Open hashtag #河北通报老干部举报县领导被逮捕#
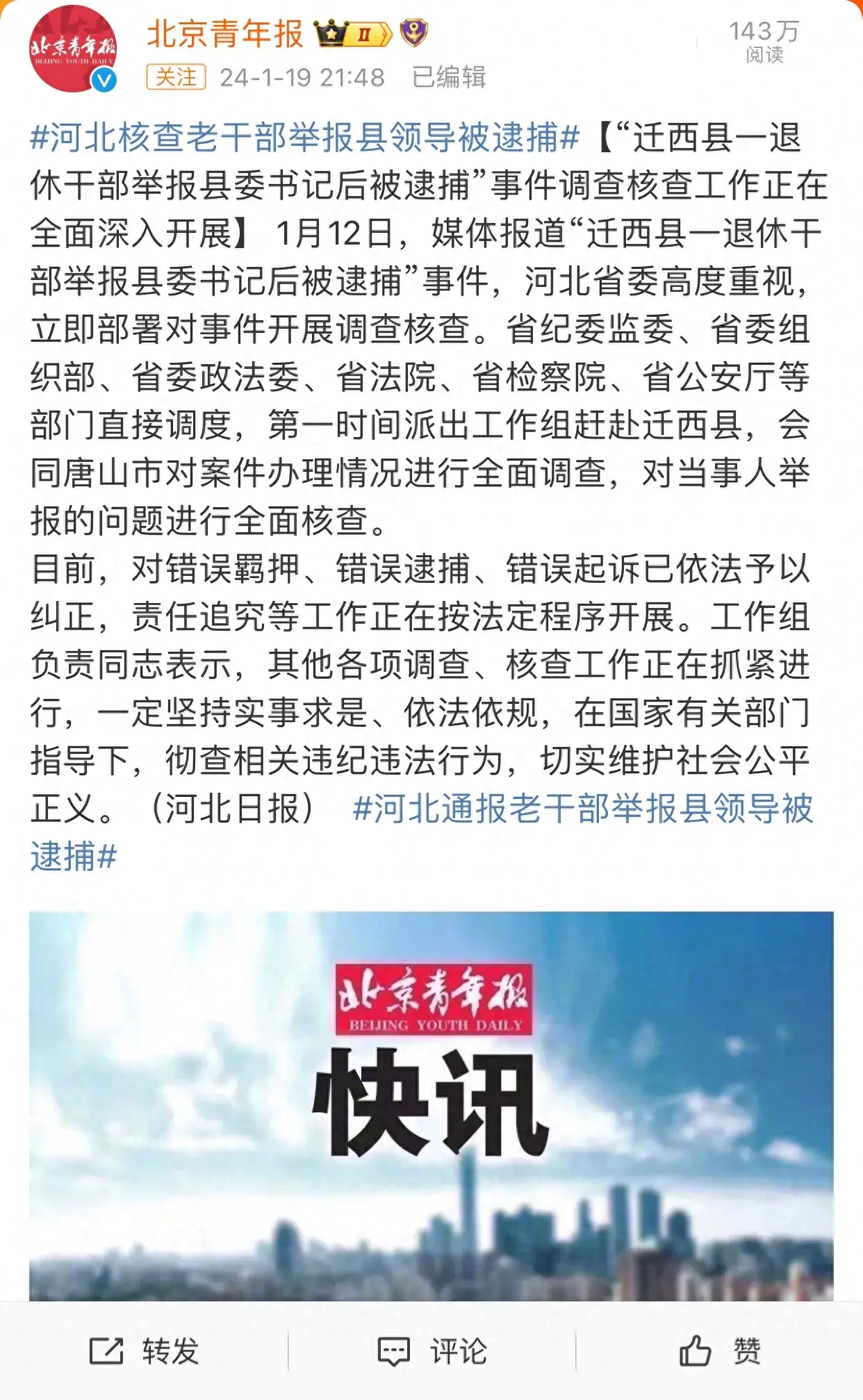Image resolution: width=863 pixels, height=1400 pixels. [x=582, y=809]
